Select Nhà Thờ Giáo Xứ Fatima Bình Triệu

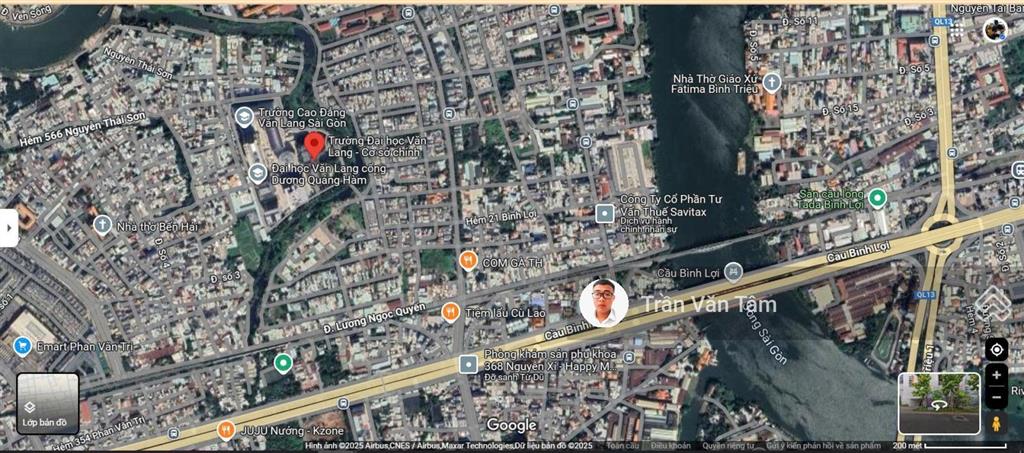click(x=771, y=81)
